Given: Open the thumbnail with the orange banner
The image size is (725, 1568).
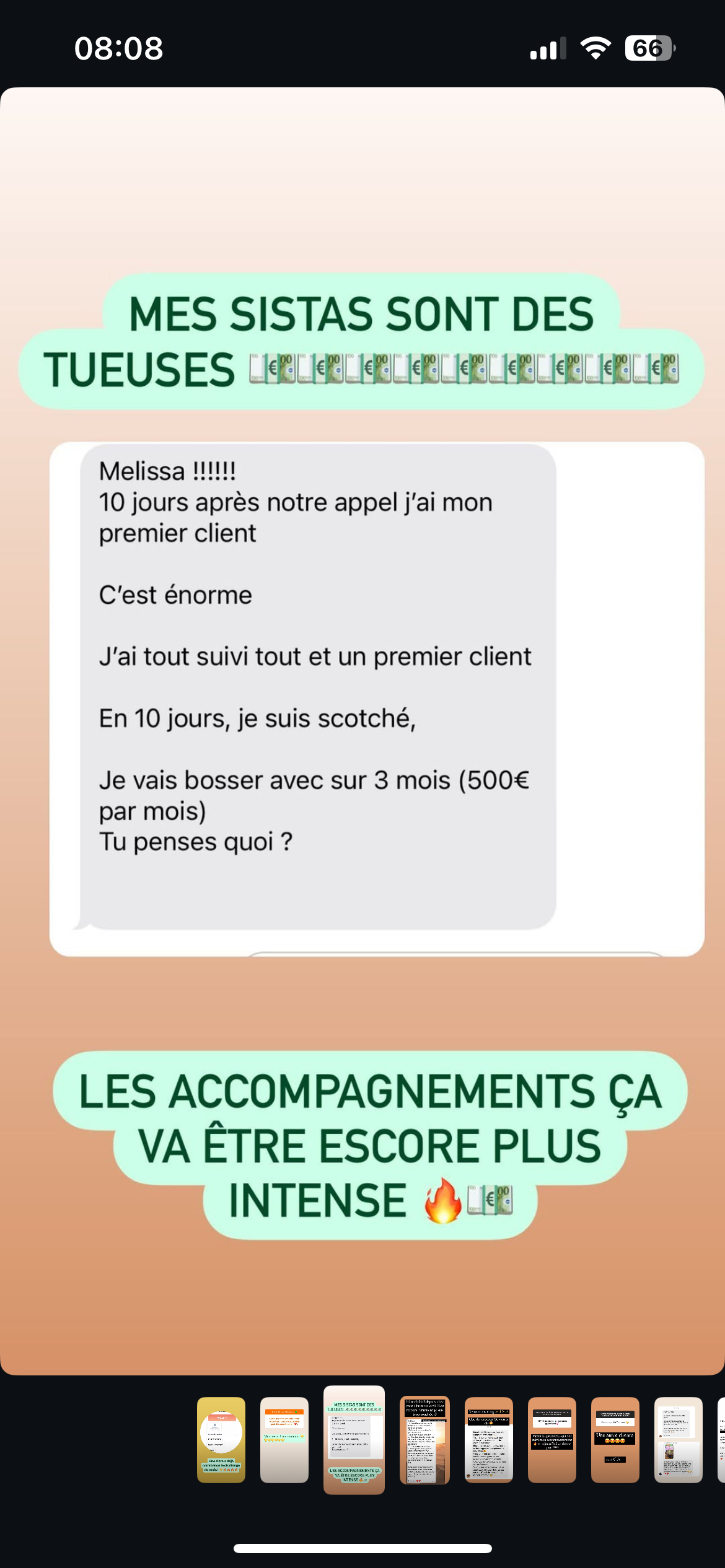Looking at the screenshot, I should click(x=284, y=1440).
